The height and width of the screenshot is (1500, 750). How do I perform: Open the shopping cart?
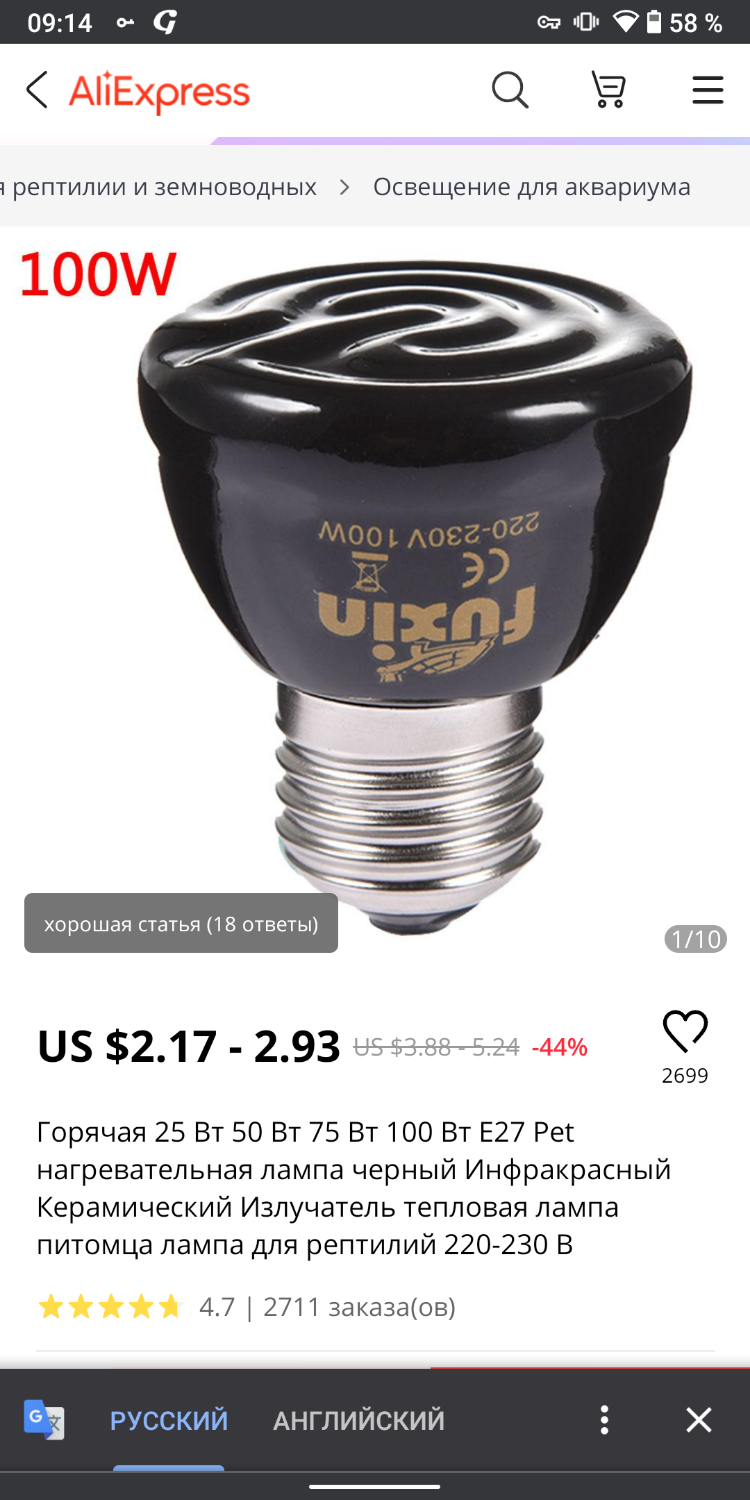pos(608,91)
